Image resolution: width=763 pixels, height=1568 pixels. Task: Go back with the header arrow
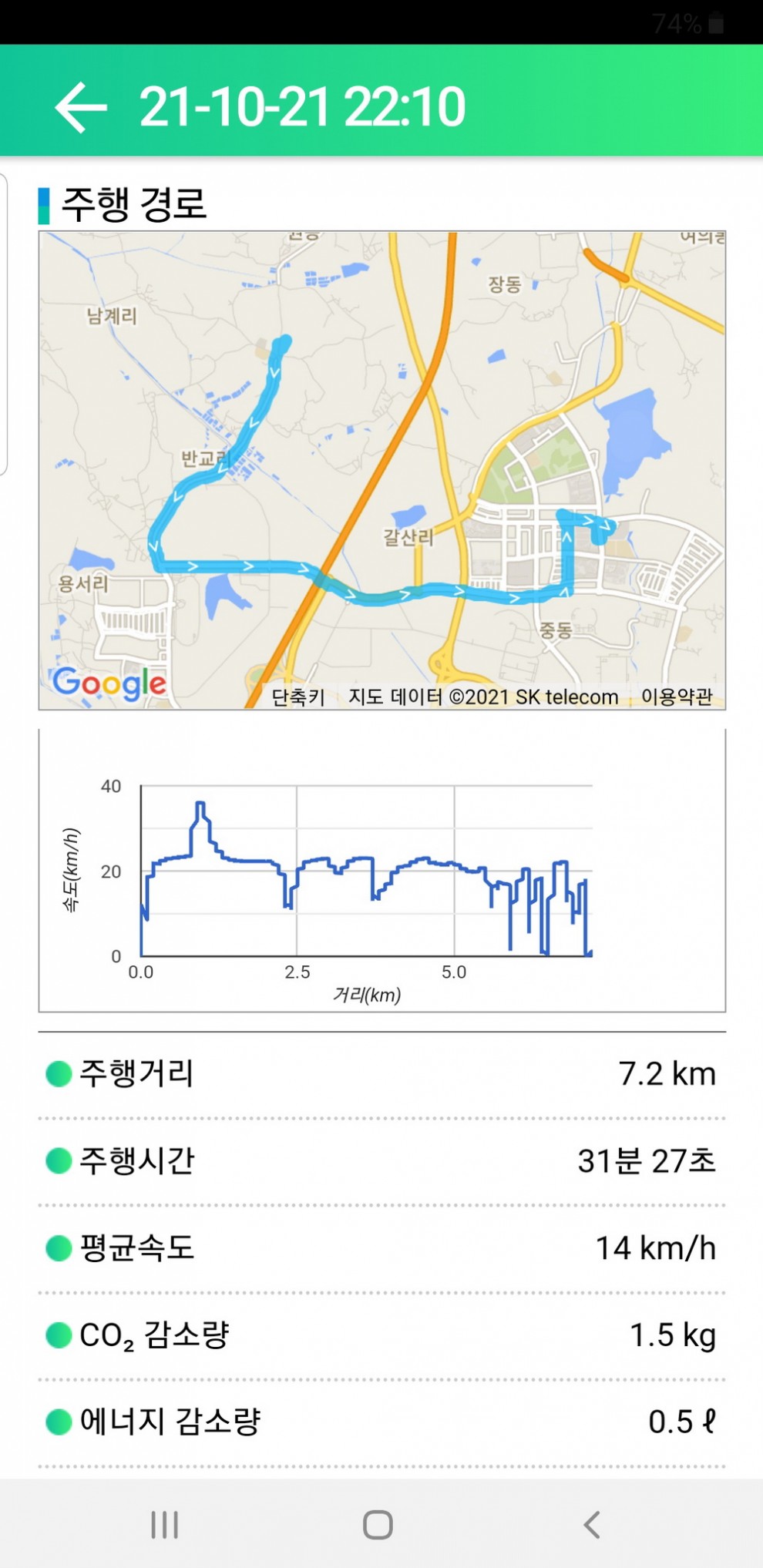(x=81, y=107)
